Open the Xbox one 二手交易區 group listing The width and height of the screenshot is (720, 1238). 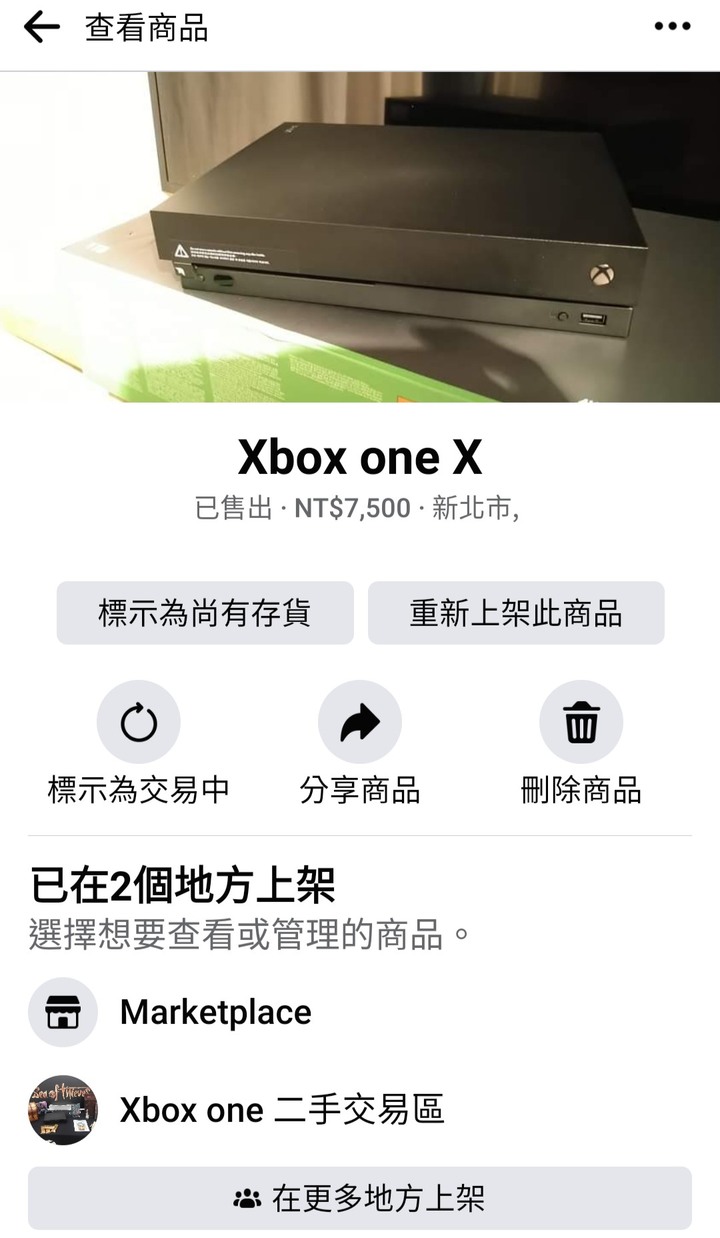(x=280, y=1110)
